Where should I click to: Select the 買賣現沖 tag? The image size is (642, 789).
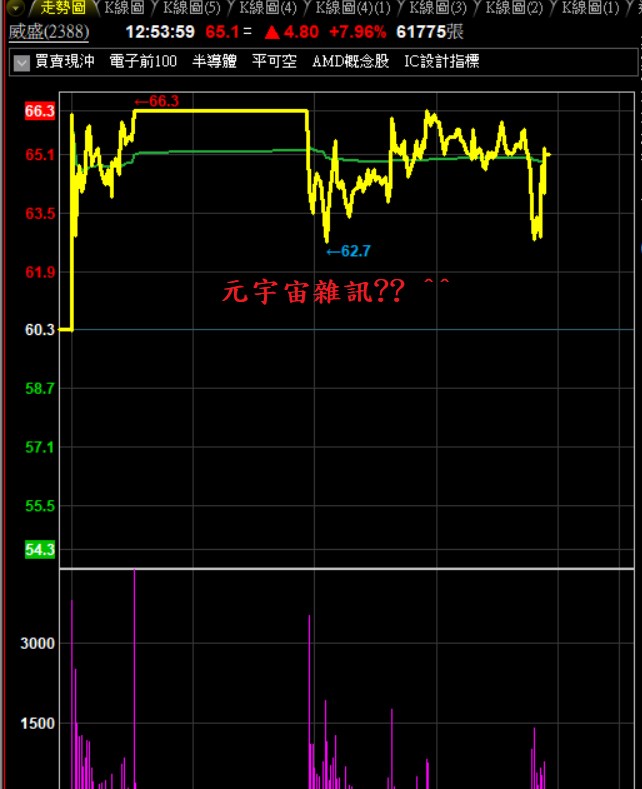pos(65,61)
